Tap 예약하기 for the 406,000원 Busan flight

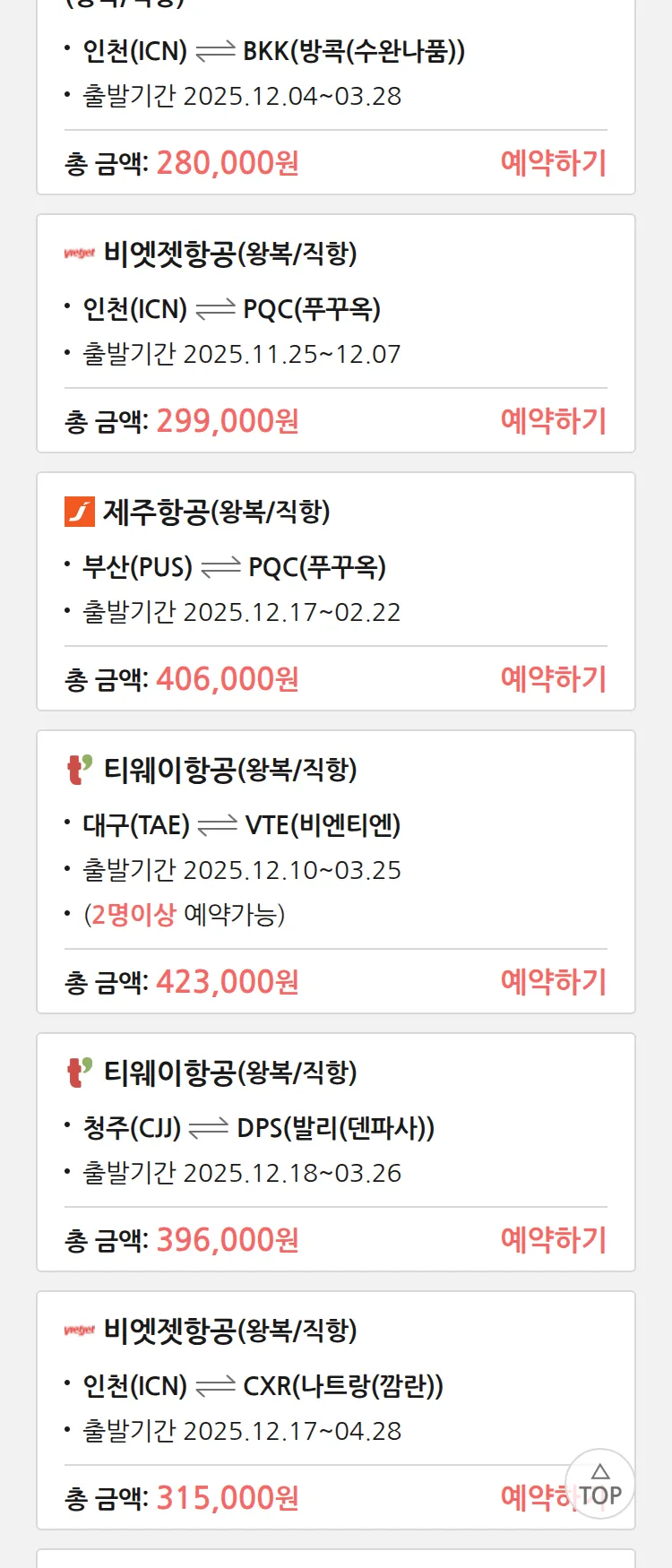click(x=553, y=679)
